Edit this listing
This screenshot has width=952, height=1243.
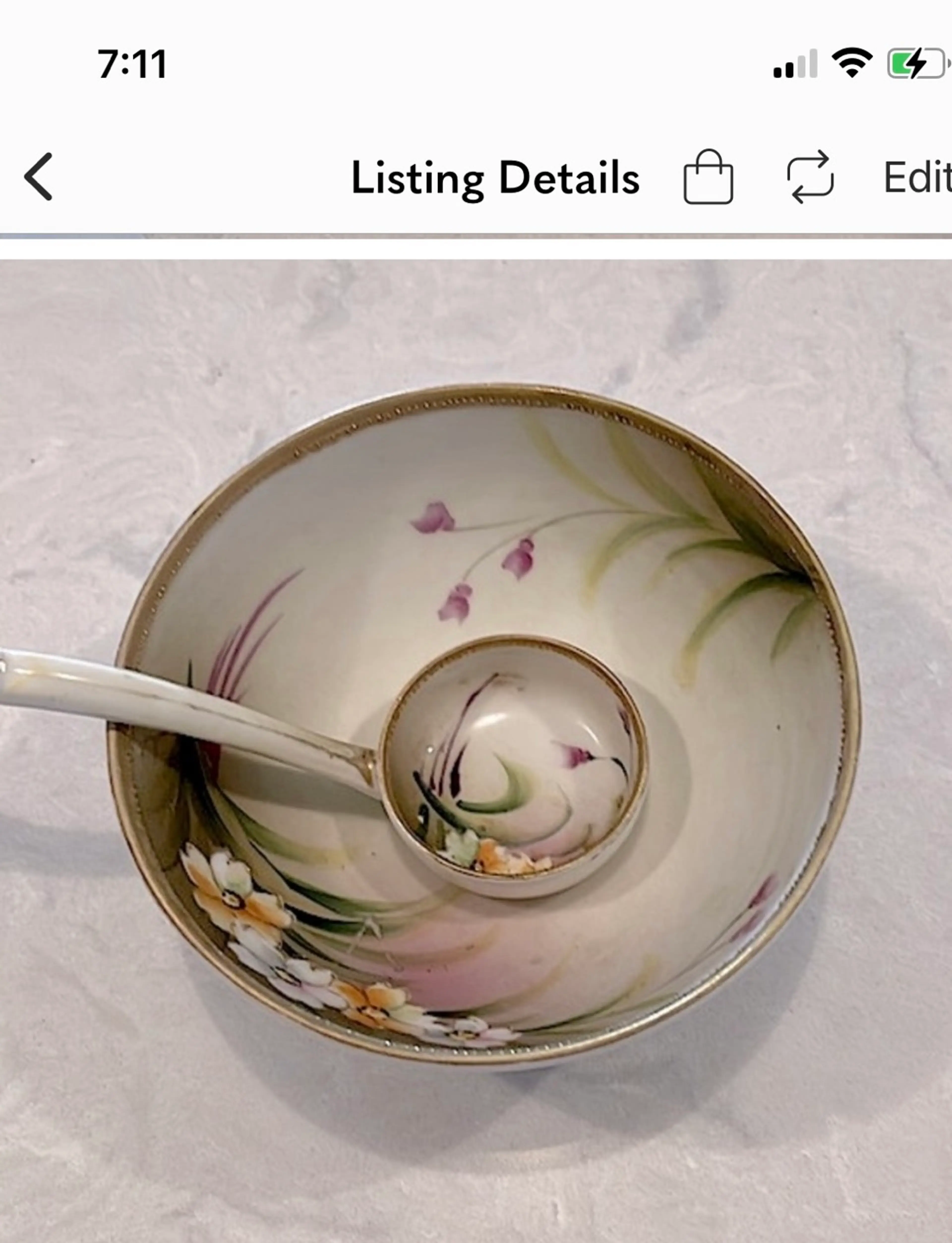(x=917, y=177)
